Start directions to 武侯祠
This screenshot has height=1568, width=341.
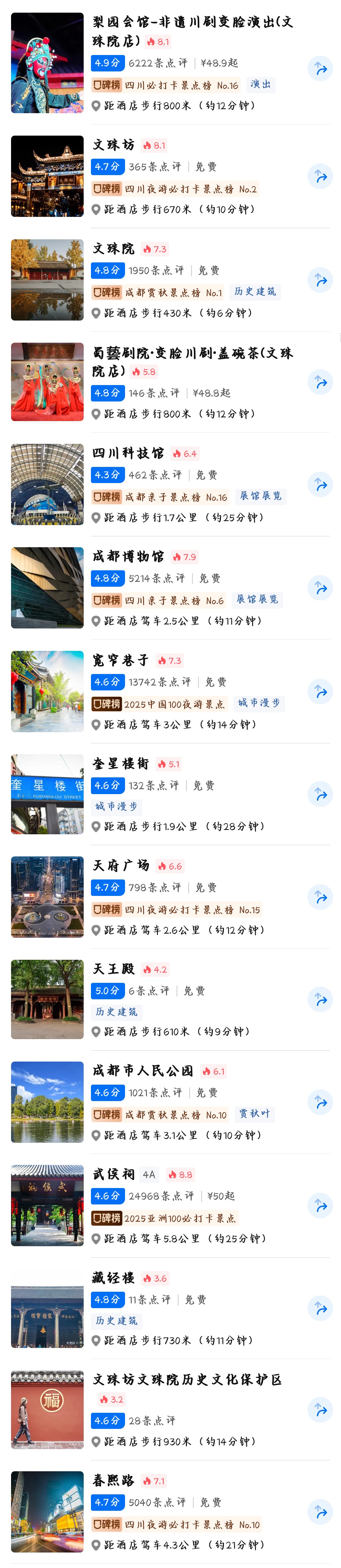(320, 1205)
